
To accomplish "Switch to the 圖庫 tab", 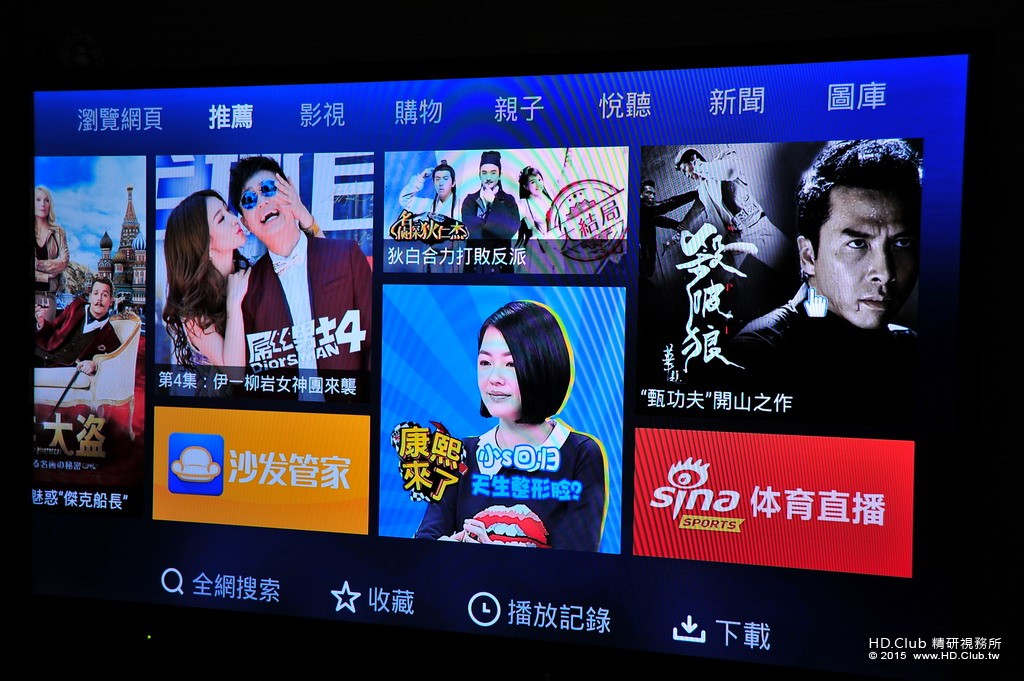I will click(856, 96).
